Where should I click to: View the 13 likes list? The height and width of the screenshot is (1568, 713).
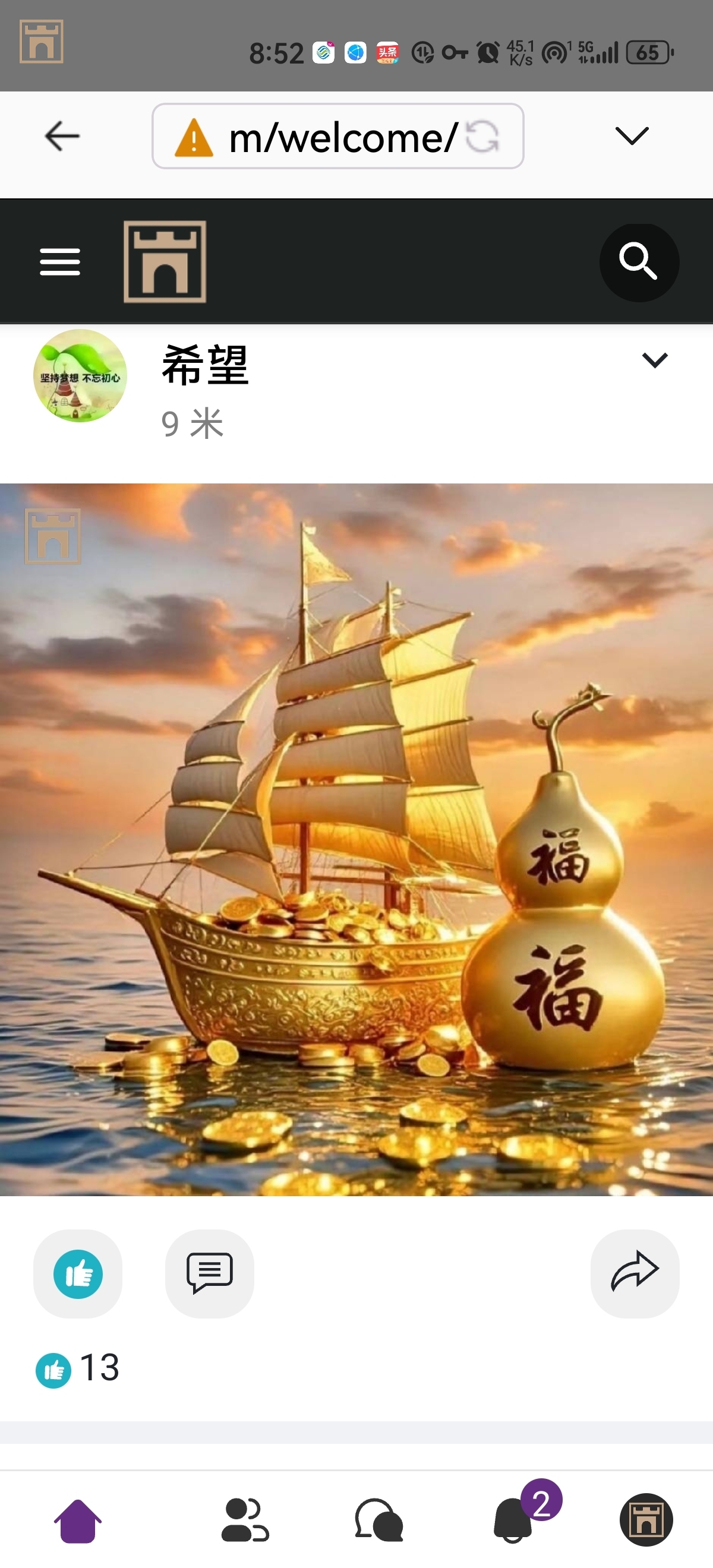pos(78,1368)
